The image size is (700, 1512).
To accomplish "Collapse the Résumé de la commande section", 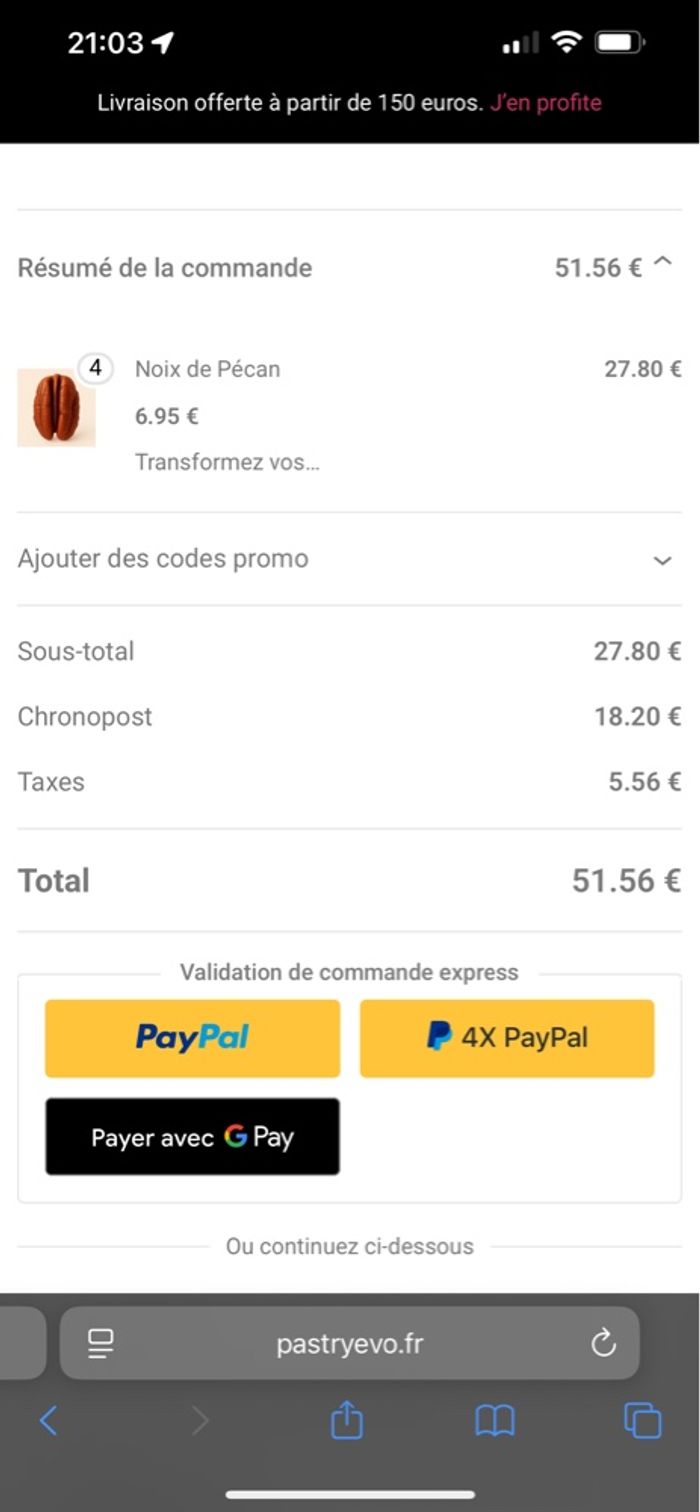I will 662,264.
